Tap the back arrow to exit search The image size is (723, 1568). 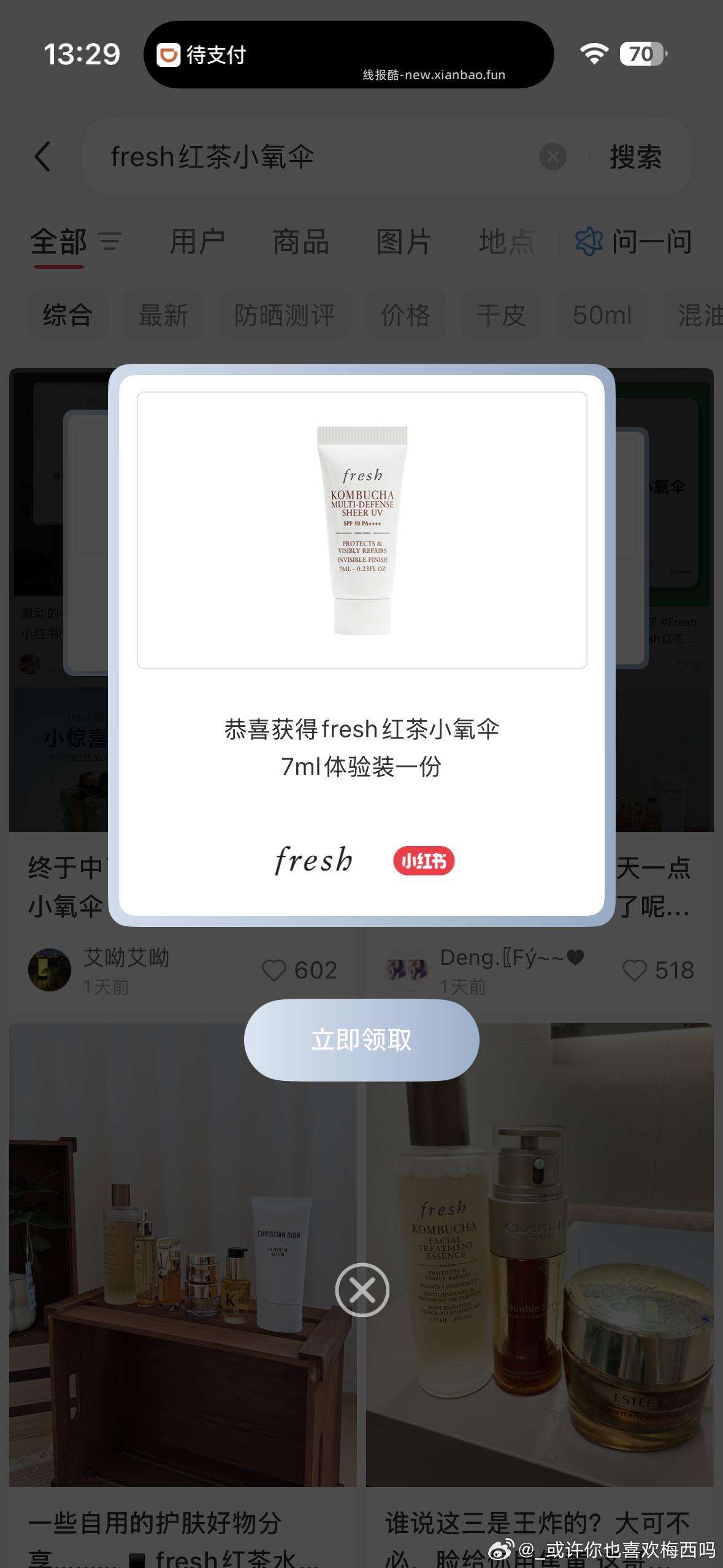[x=43, y=158]
